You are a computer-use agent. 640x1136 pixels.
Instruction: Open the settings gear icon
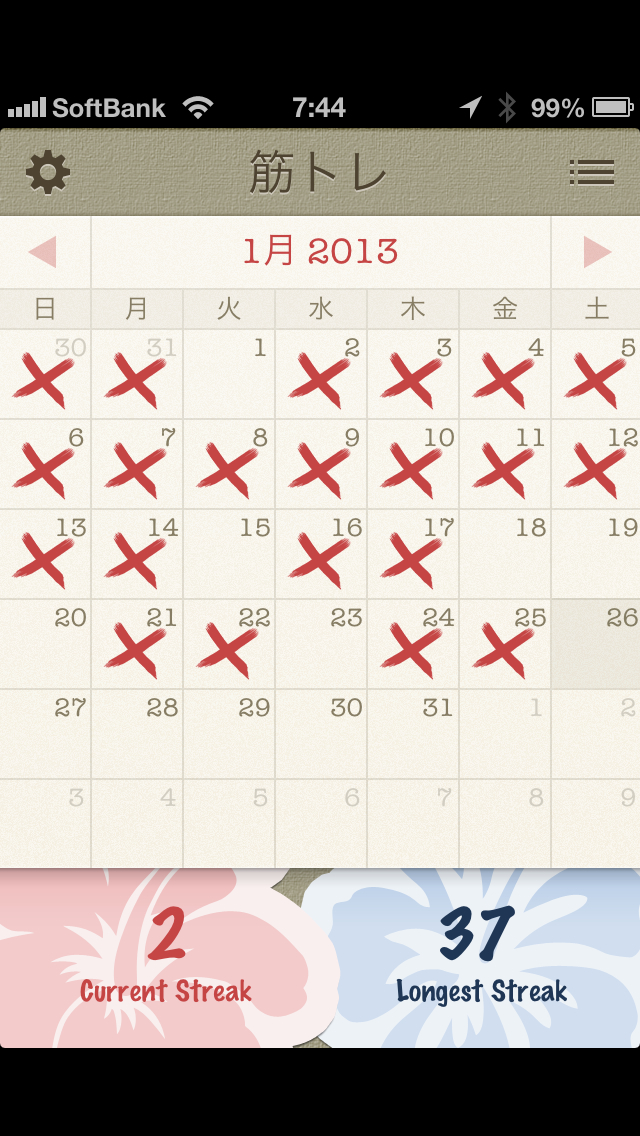(48, 173)
